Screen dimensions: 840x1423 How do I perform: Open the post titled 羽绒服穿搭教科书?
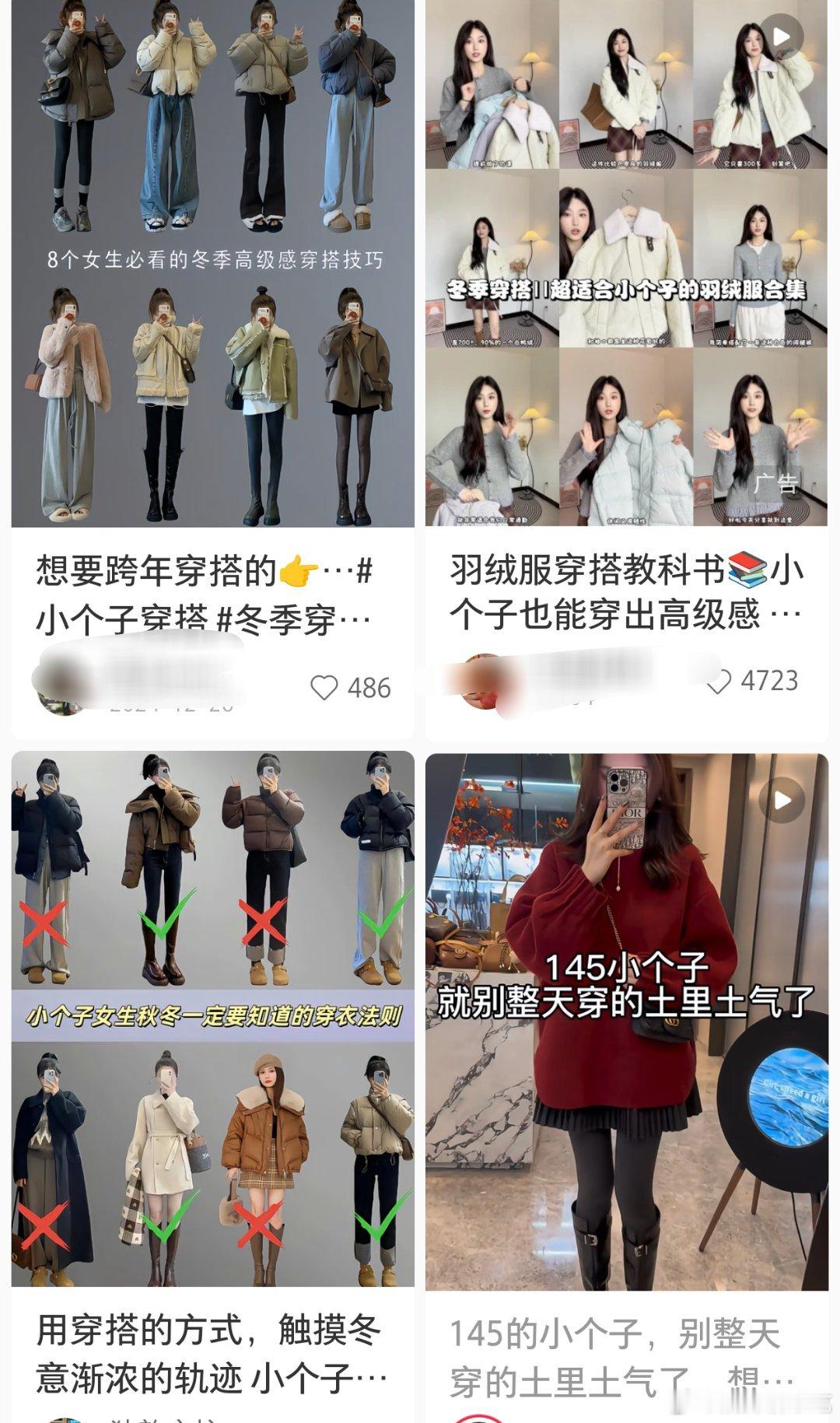pos(591,591)
